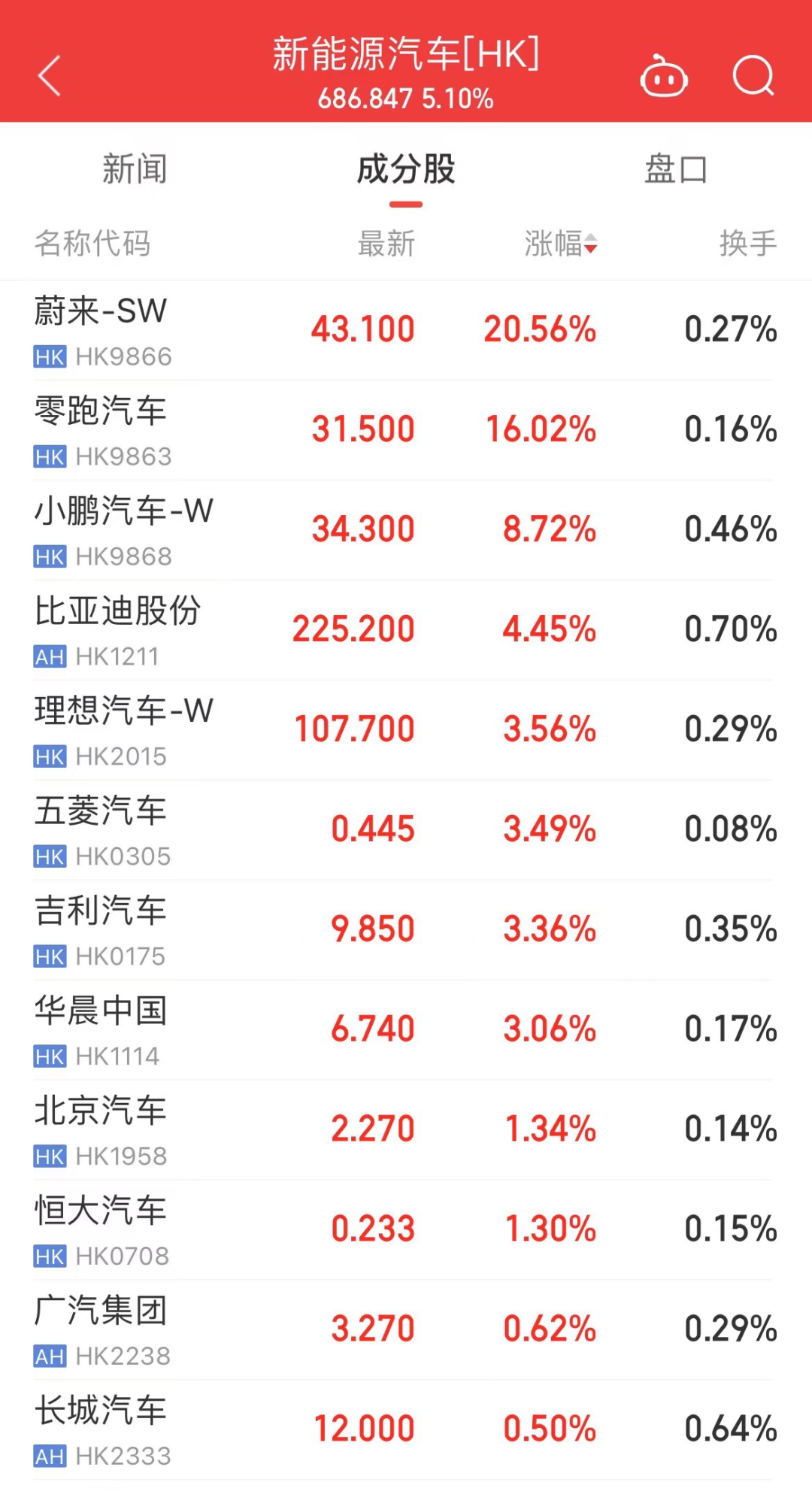Open 比亚迪股份 HK1211 row

406,630
